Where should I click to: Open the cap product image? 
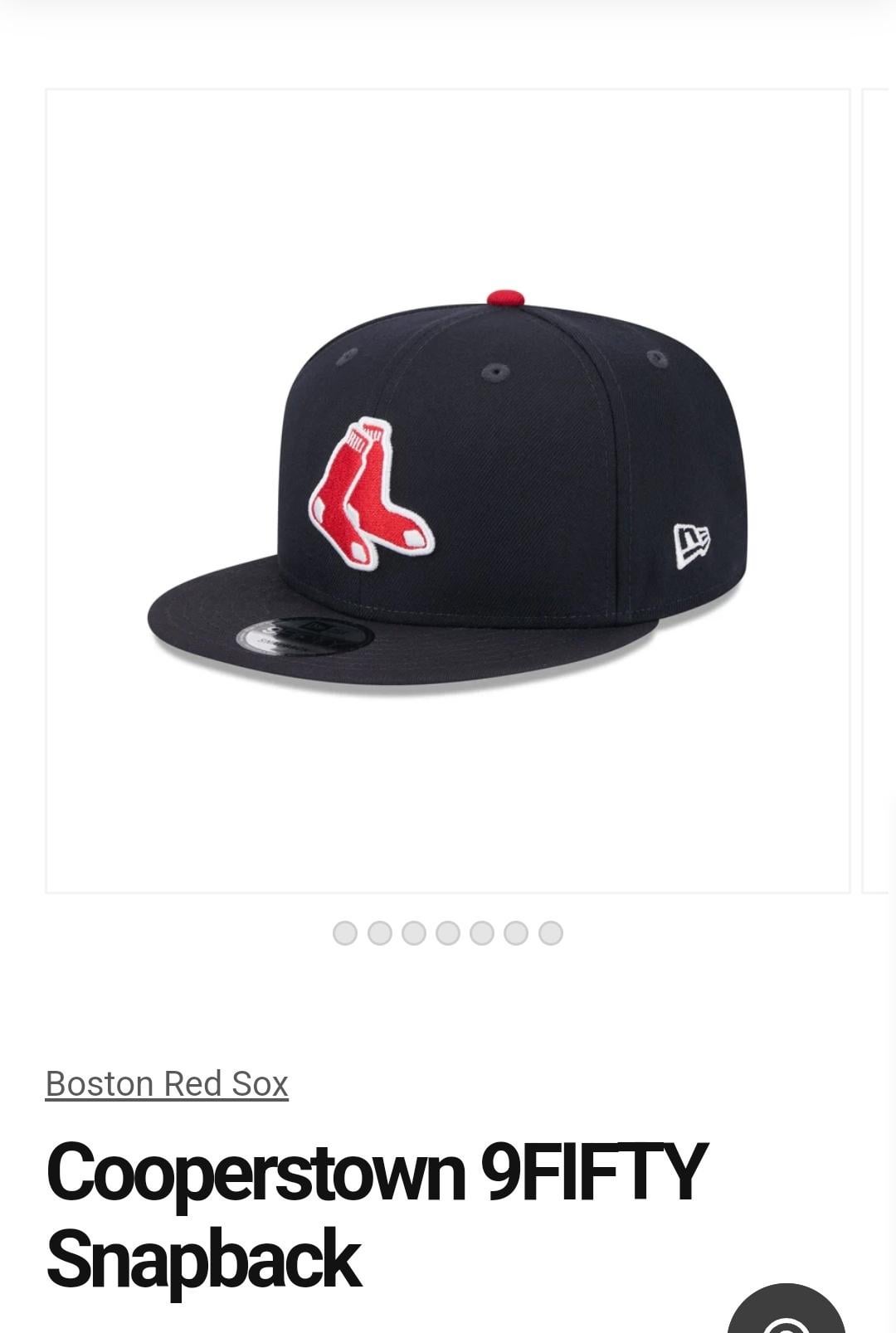click(448, 491)
